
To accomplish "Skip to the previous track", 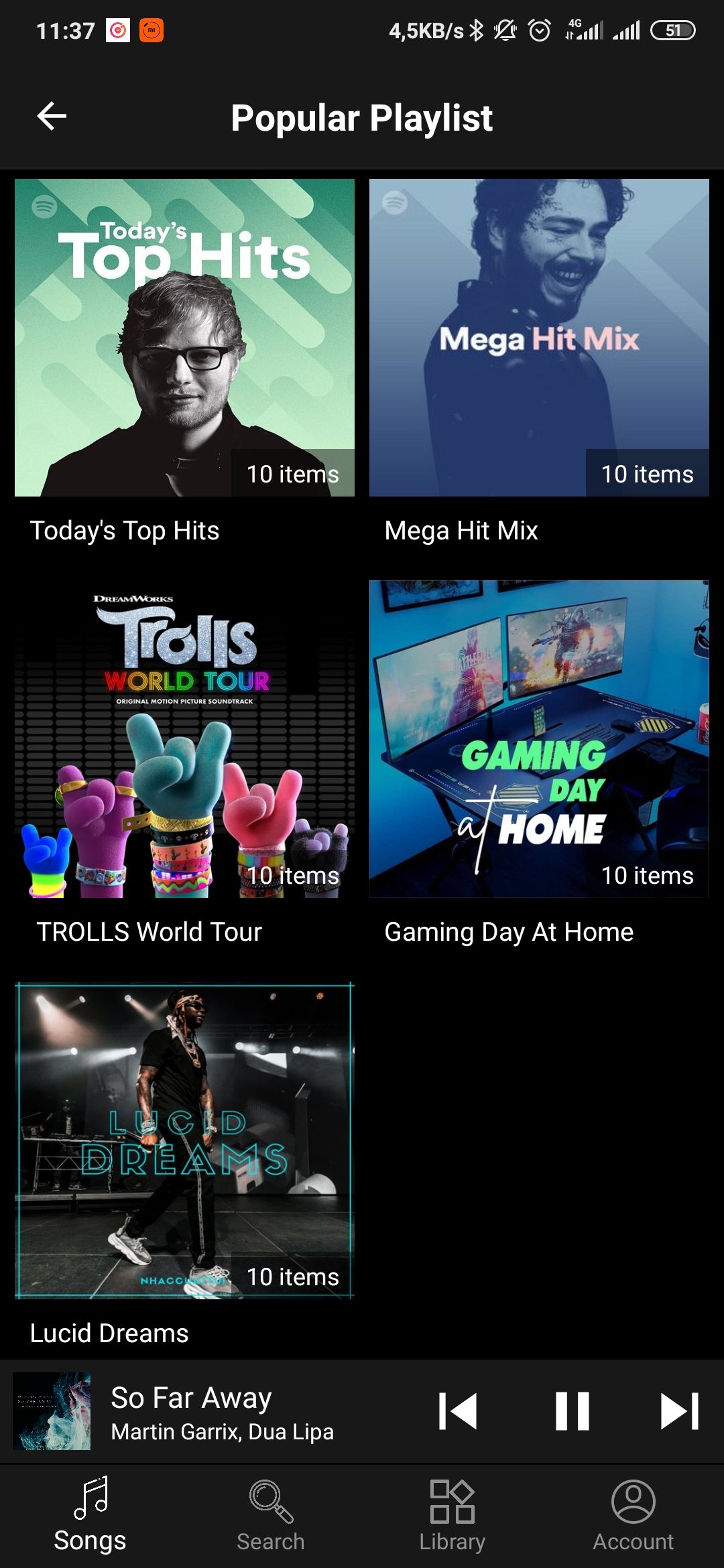I will point(458,1411).
